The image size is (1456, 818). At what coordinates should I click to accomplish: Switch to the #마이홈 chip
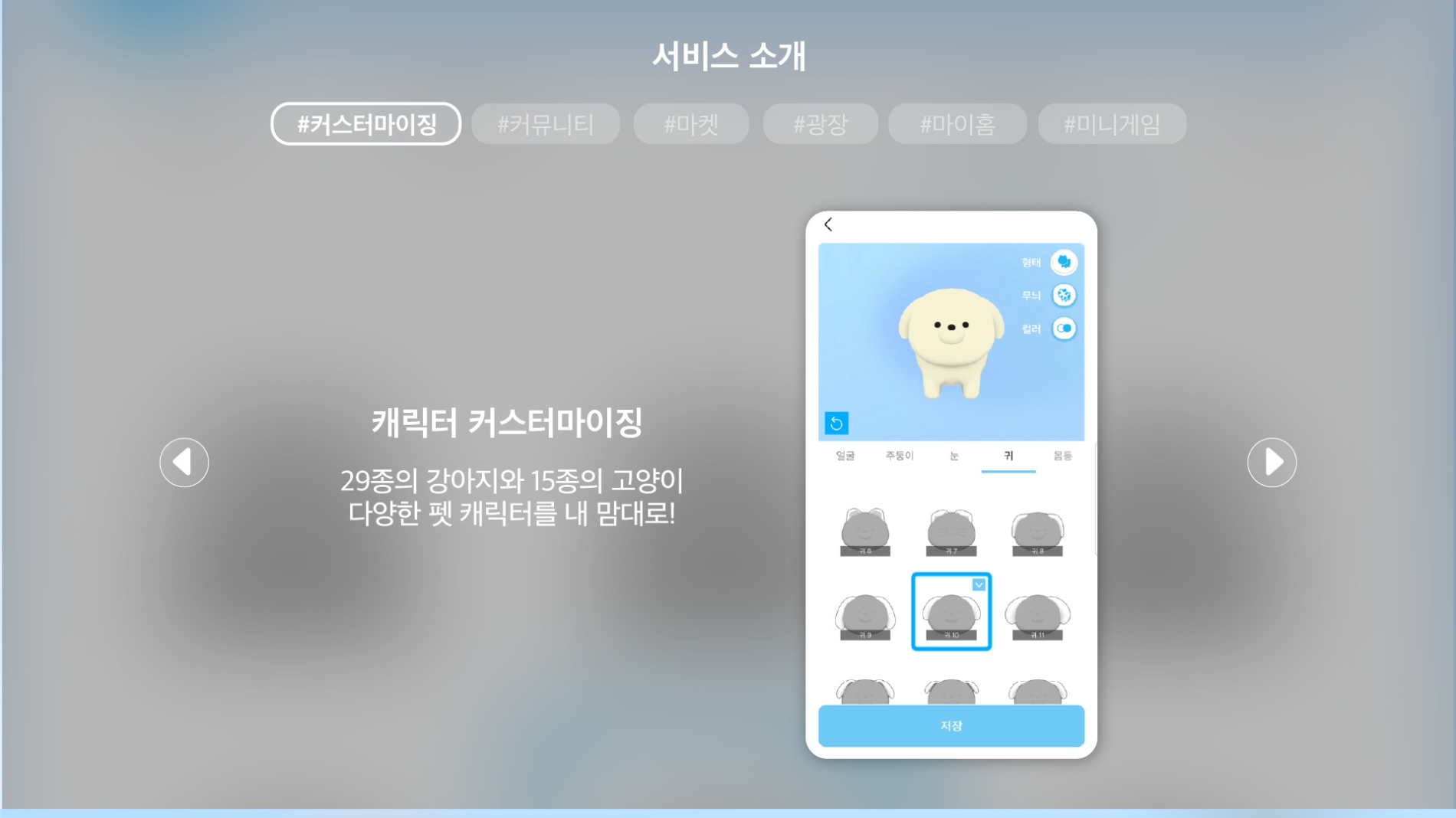[956, 124]
